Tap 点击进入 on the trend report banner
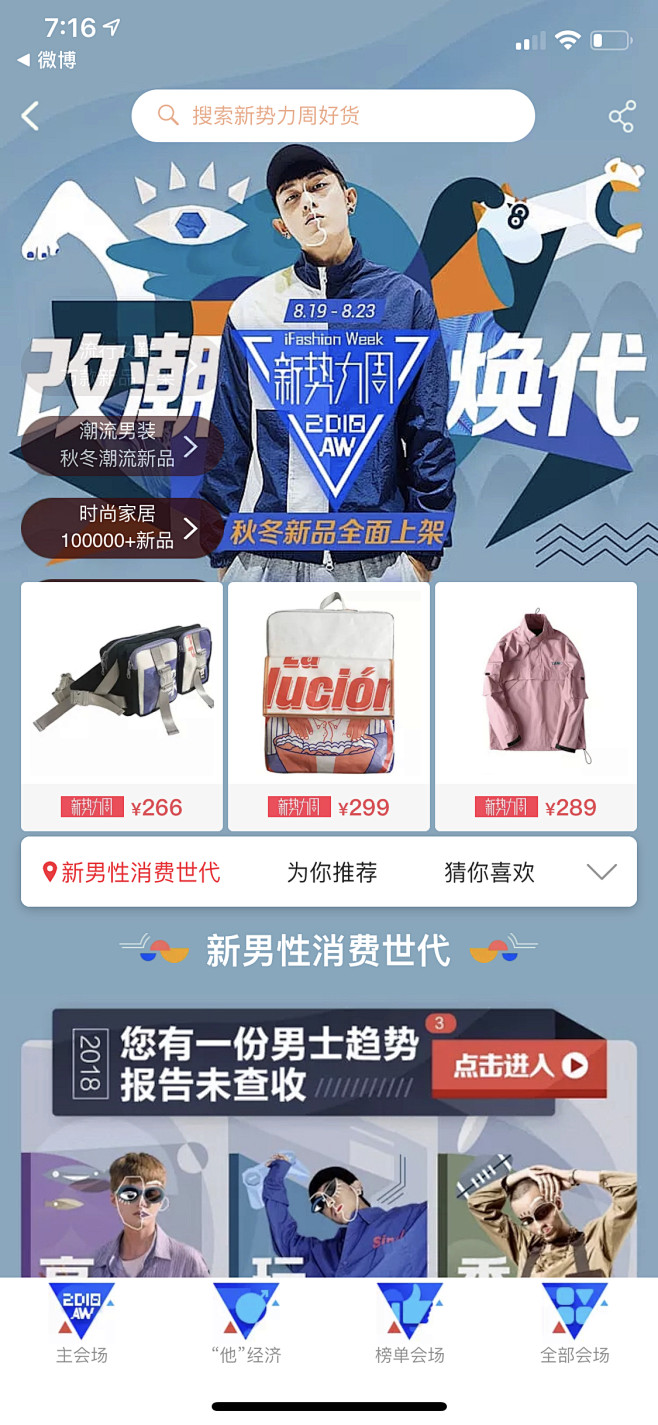 pos(519,1066)
